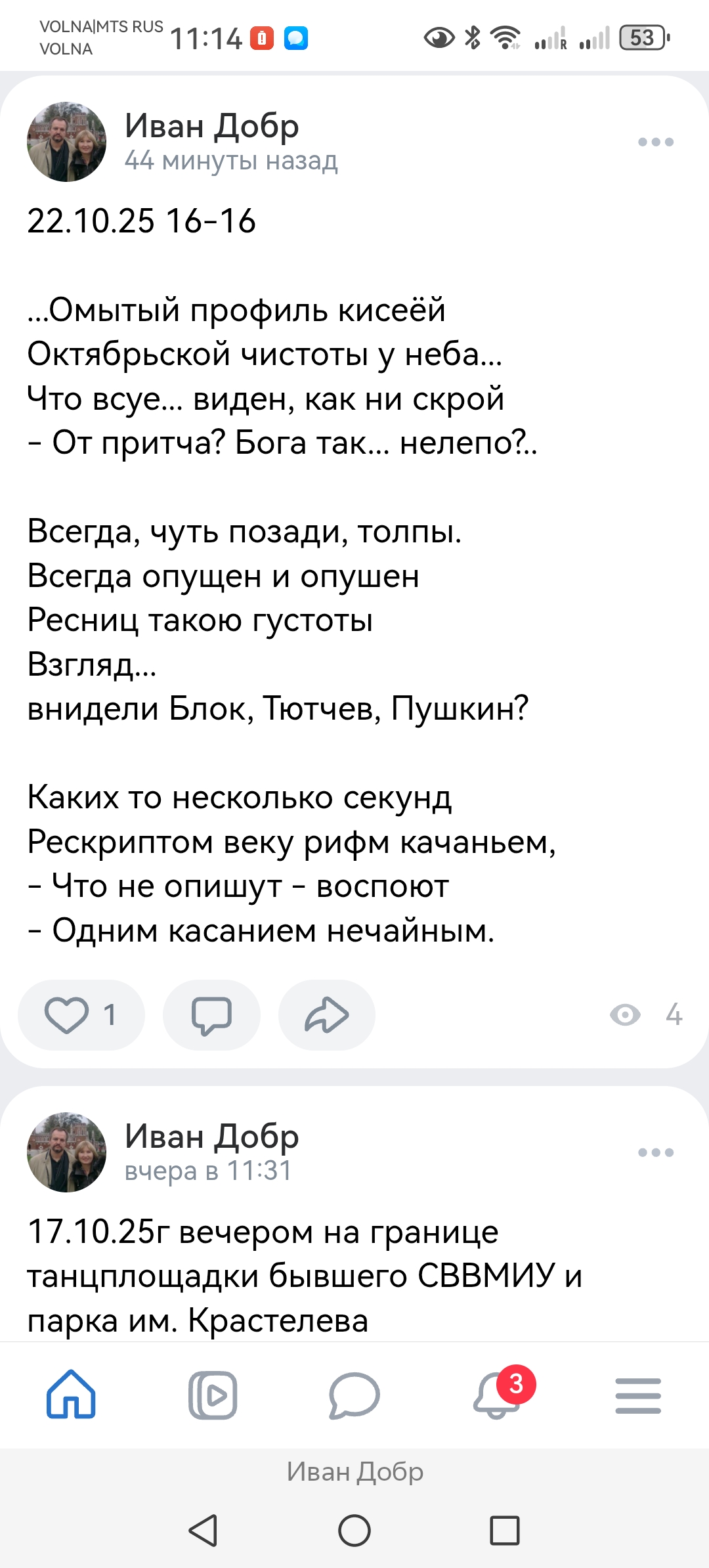Open overflow menu of the 44 минуты назад post
The height and width of the screenshot is (1568, 709).
point(656,142)
